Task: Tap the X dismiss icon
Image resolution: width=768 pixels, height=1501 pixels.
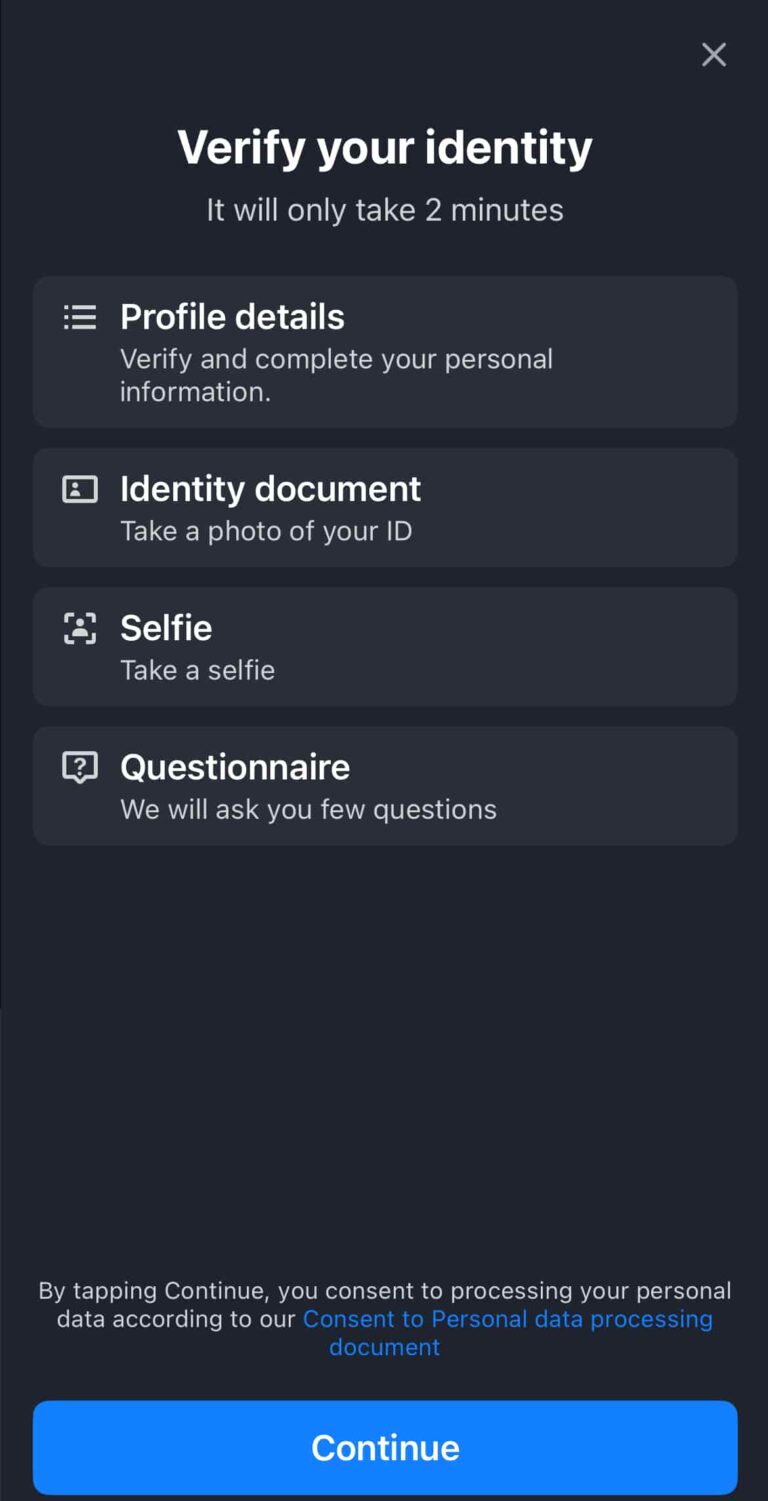Action: pos(713,55)
